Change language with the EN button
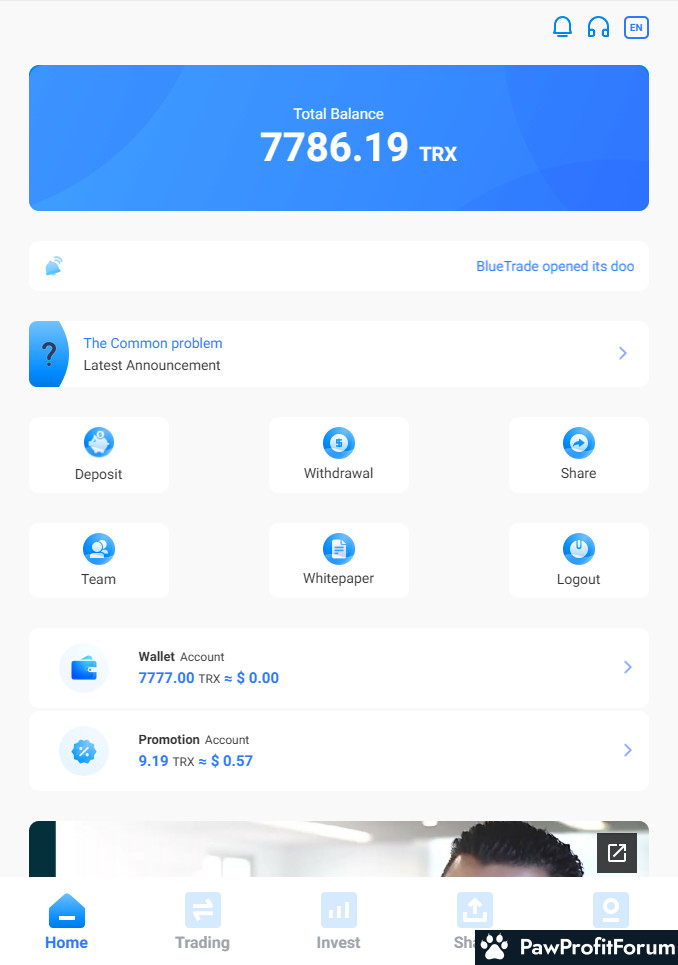 pos(636,27)
